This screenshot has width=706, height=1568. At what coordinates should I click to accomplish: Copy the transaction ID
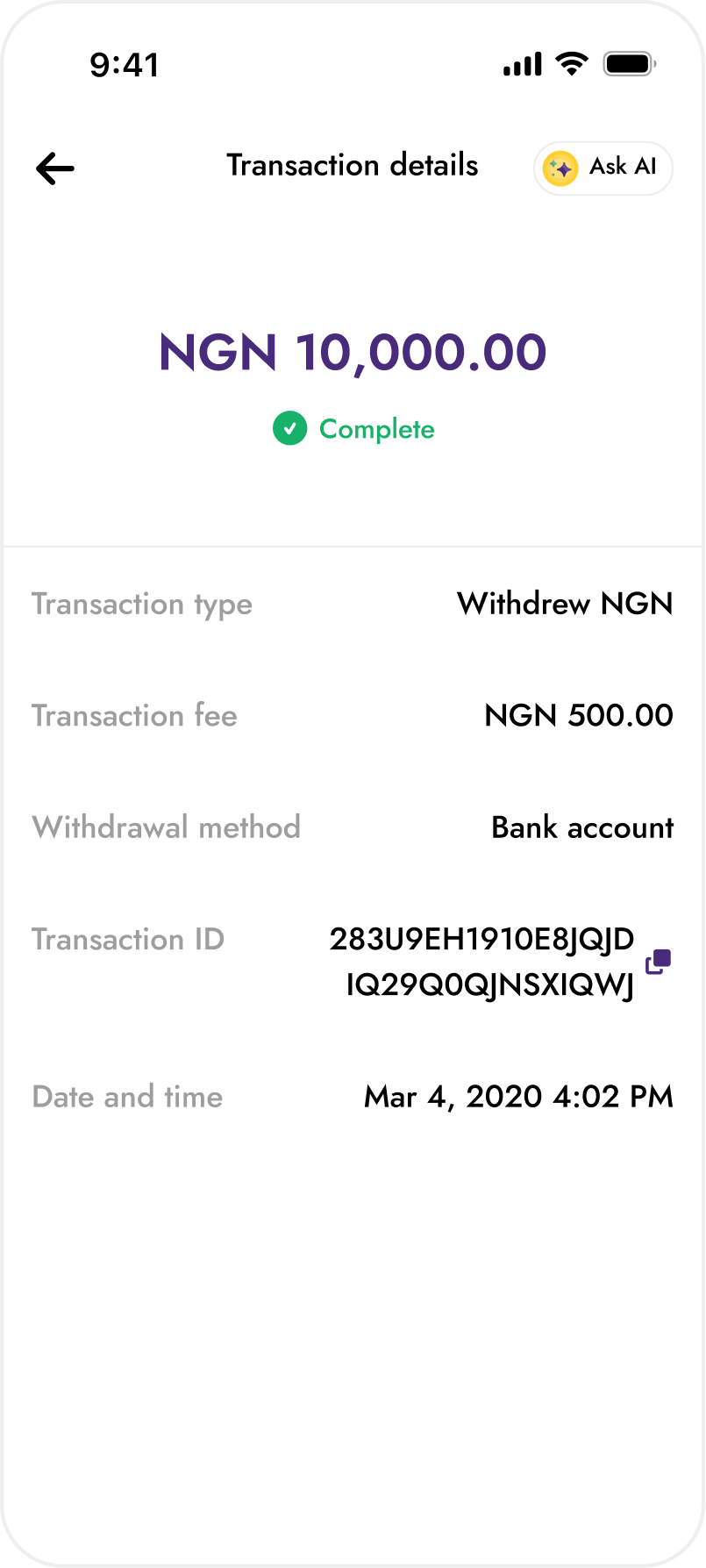tap(658, 962)
